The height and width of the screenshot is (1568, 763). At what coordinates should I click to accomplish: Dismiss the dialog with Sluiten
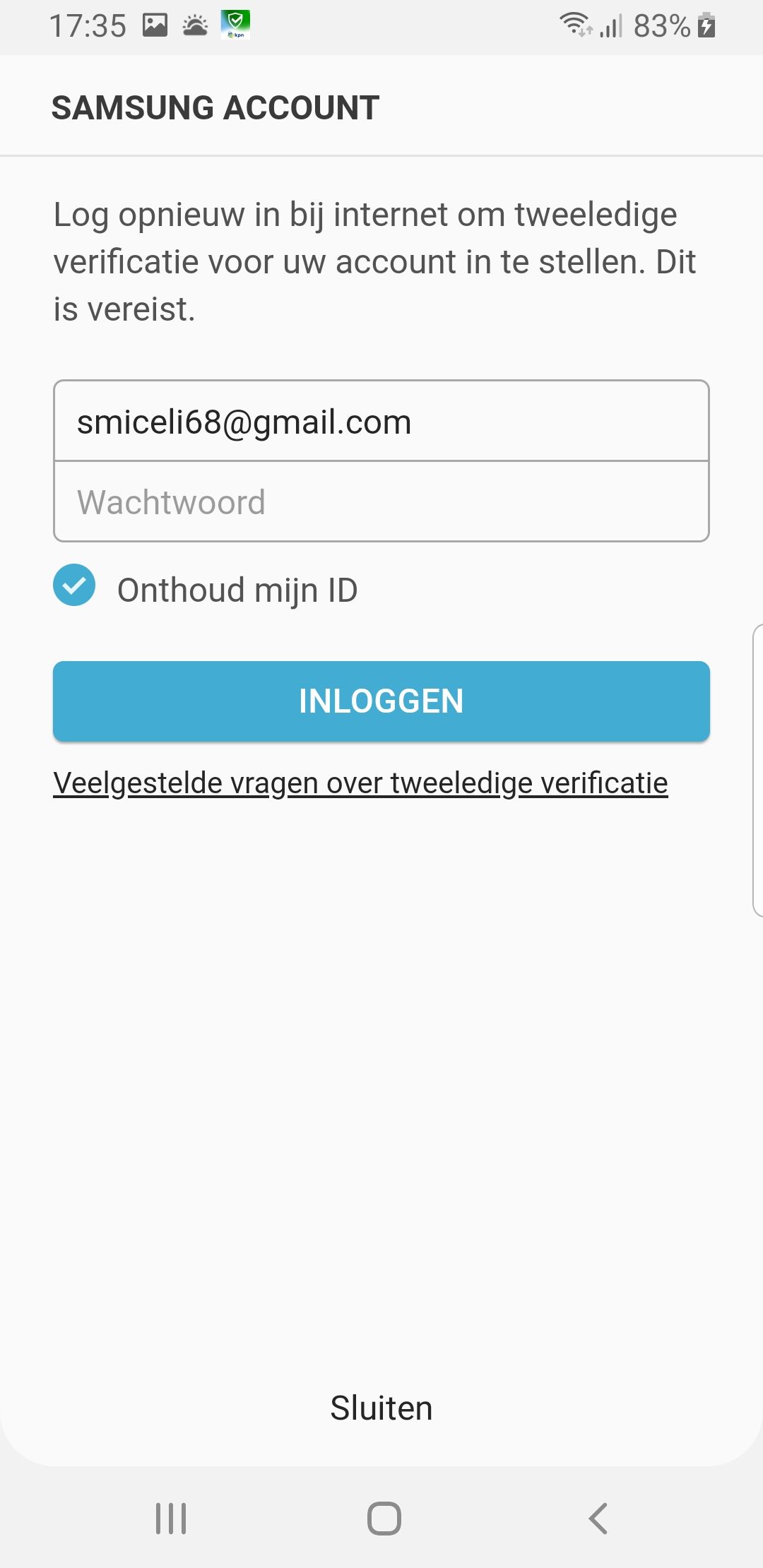(x=381, y=1408)
